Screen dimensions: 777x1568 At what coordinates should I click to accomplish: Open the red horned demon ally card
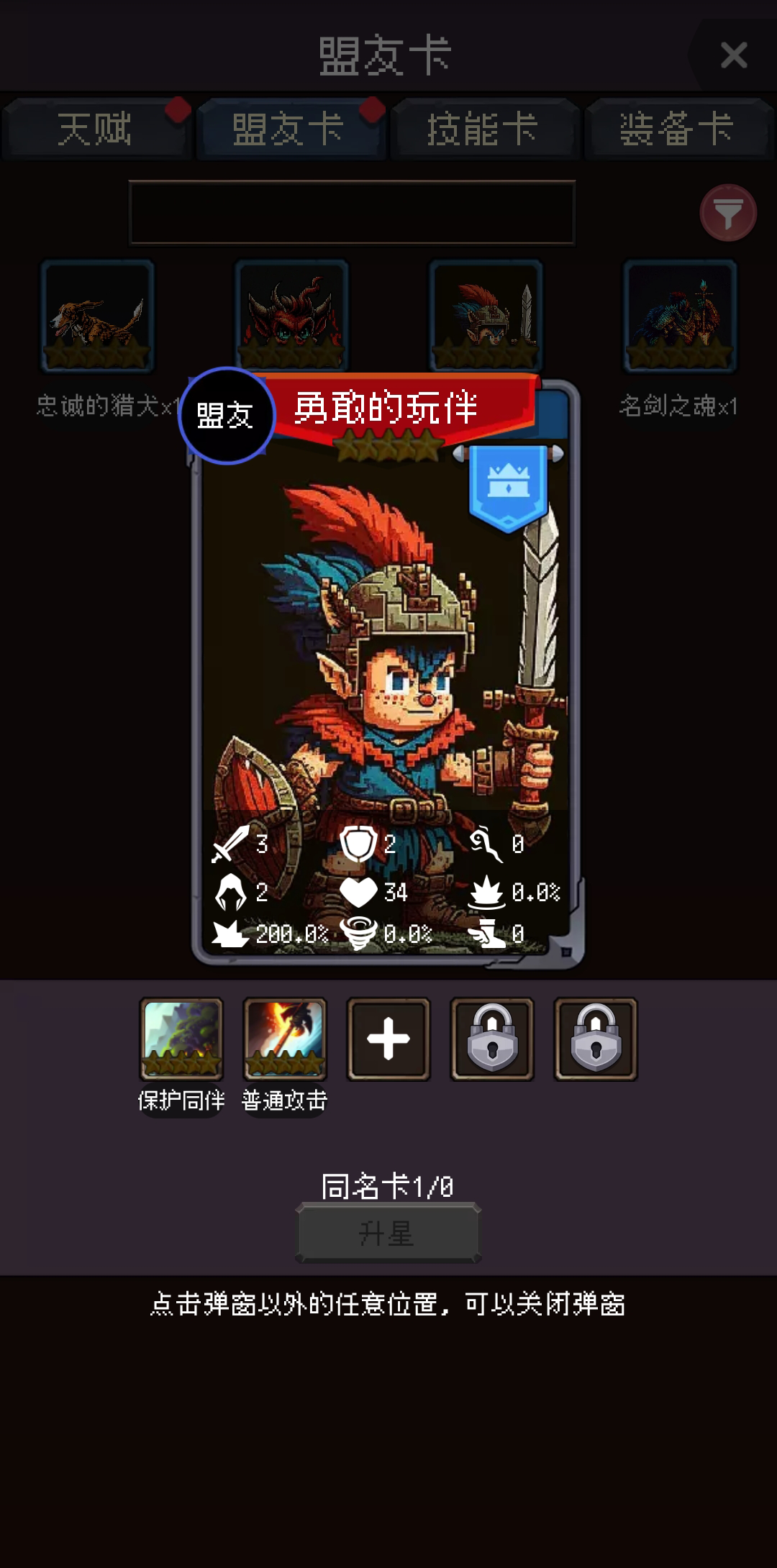coord(291,316)
